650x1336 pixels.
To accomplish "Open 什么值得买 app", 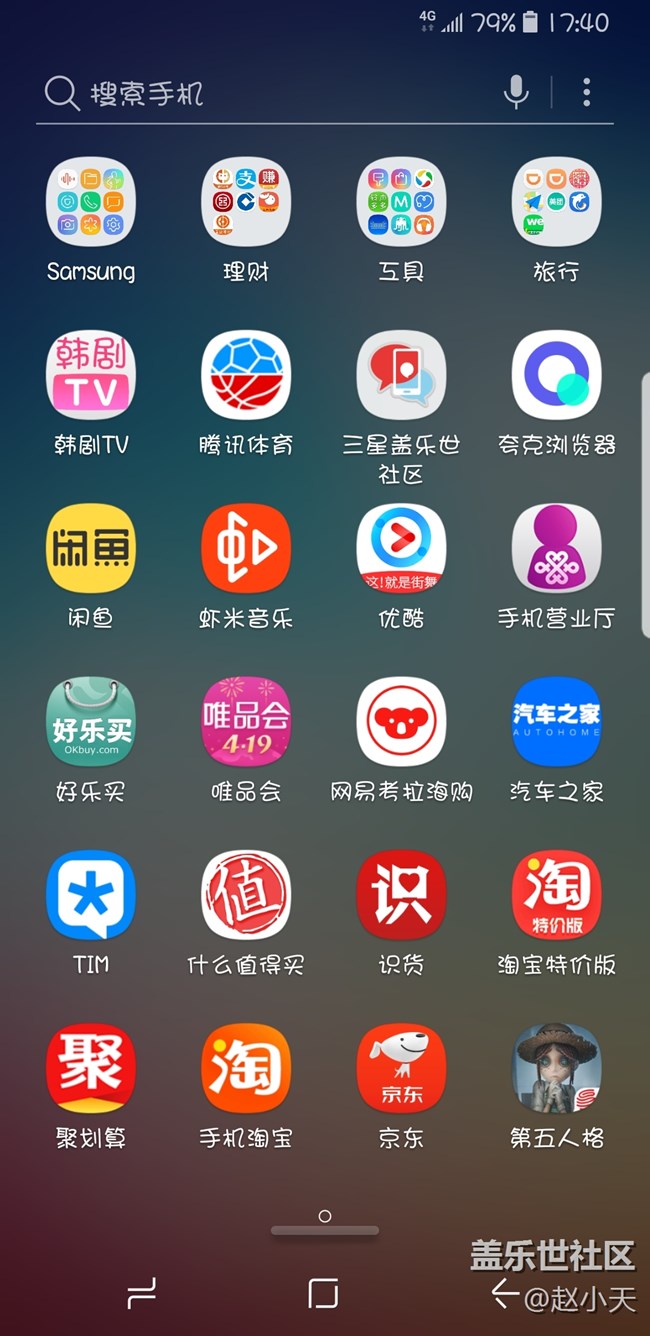I will point(246,895).
